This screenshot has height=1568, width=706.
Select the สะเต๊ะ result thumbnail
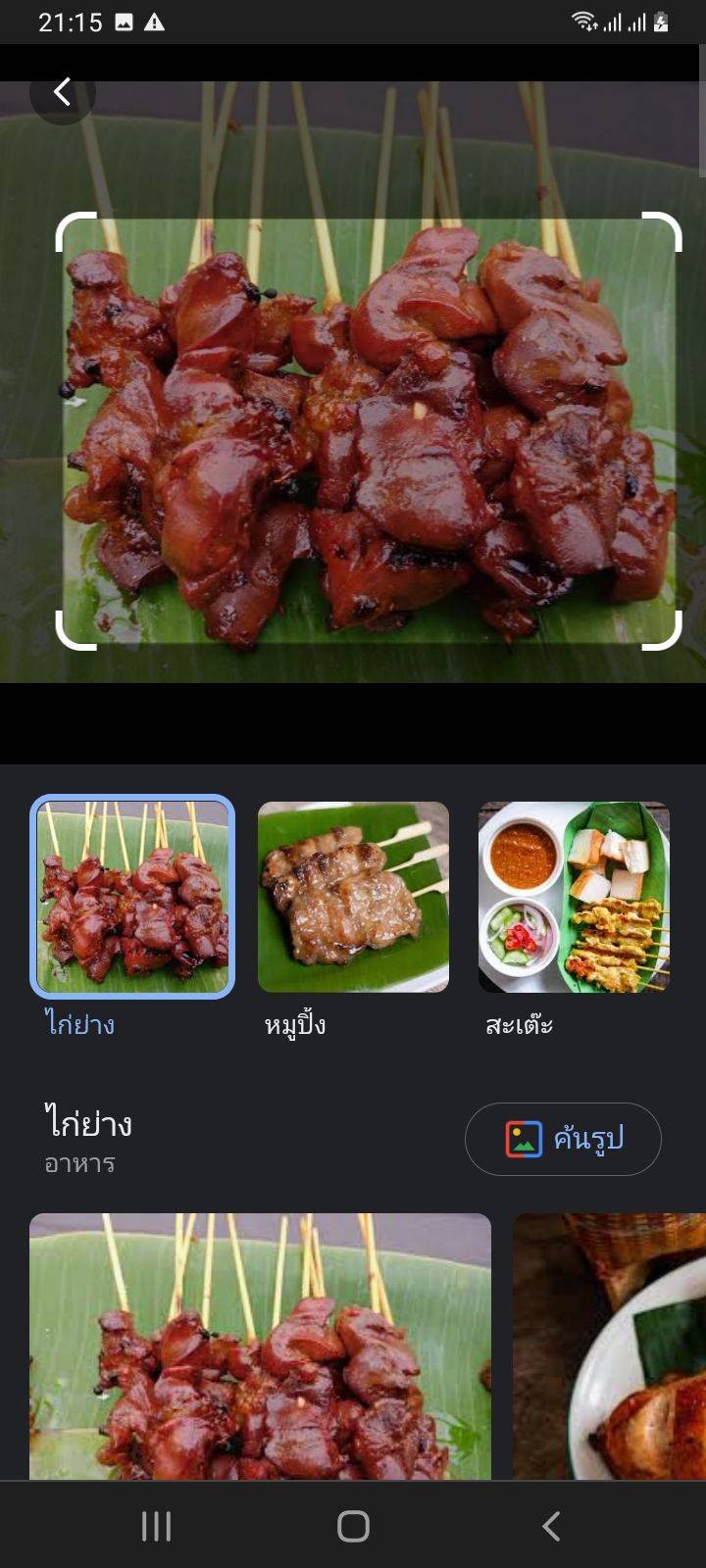pyautogui.click(x=574, y=897)
